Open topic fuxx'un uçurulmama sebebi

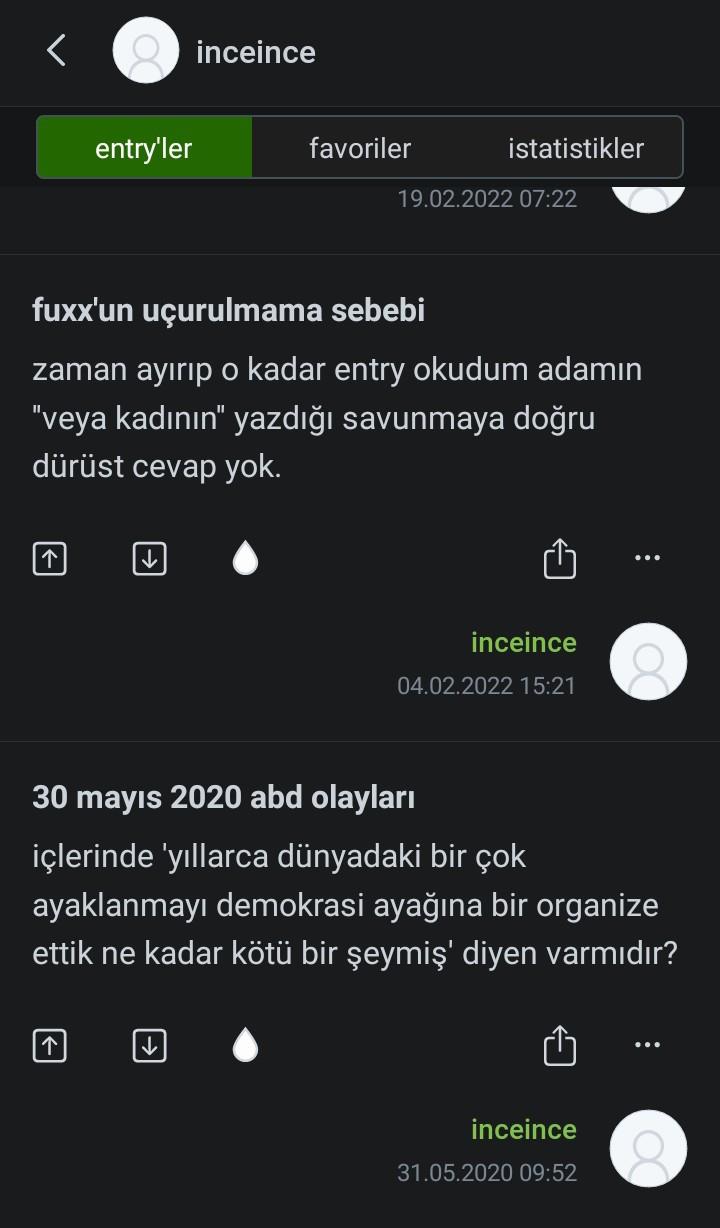pyautogui.click(x=228, y=310)
